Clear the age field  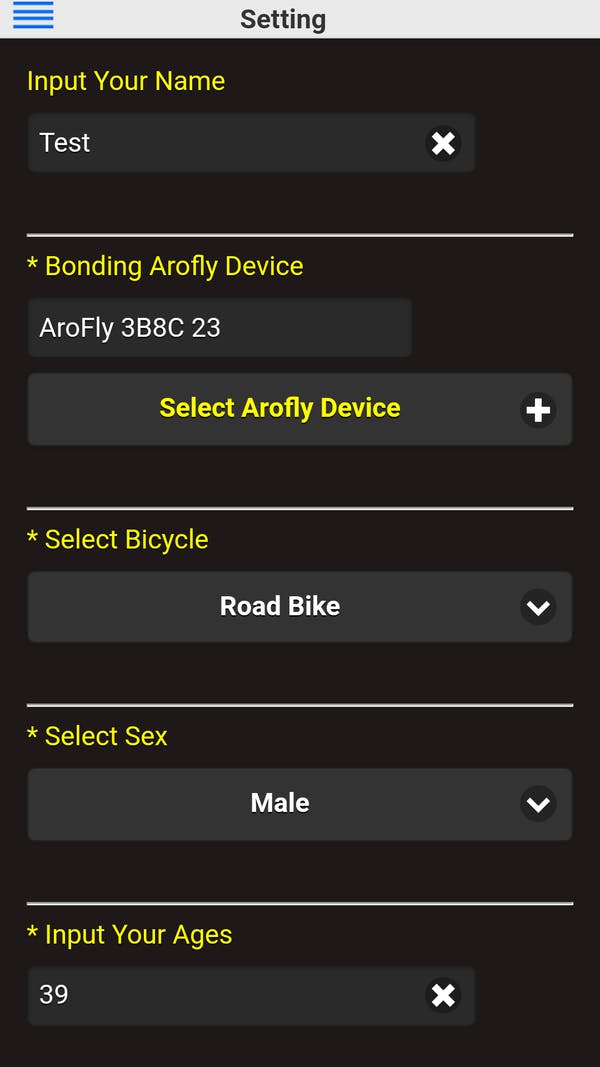click(444, 996)
